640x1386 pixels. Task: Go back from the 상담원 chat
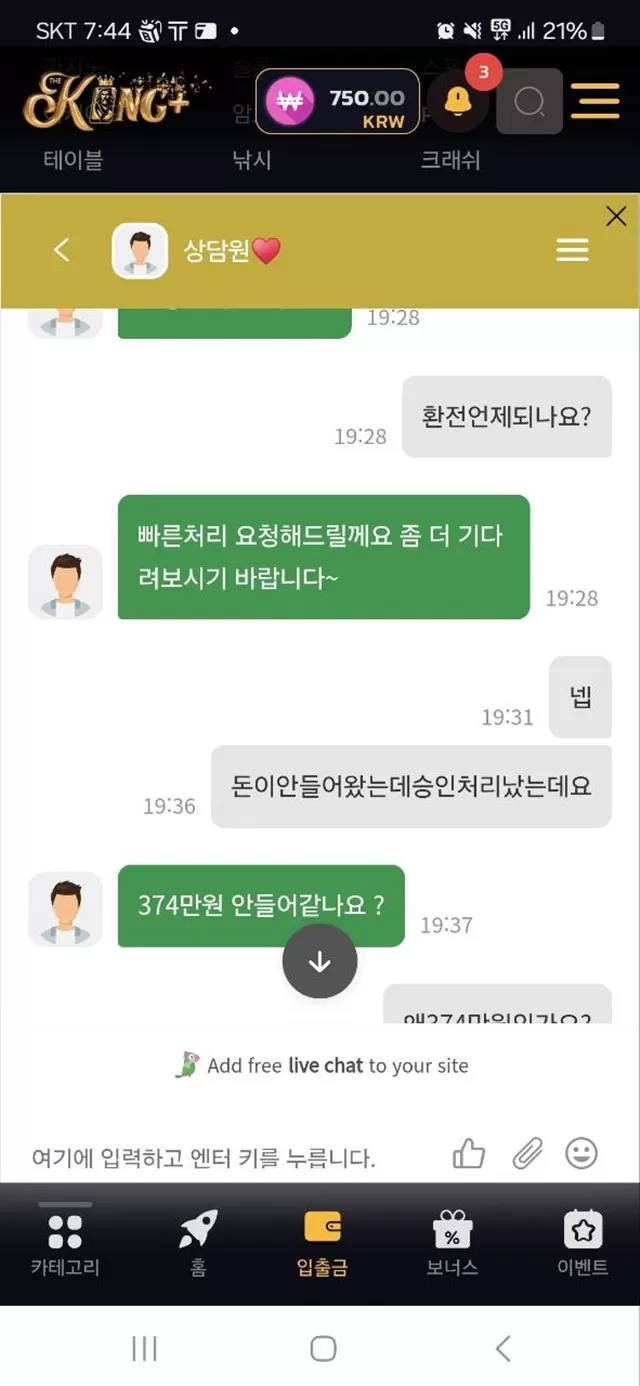point(62,250)
